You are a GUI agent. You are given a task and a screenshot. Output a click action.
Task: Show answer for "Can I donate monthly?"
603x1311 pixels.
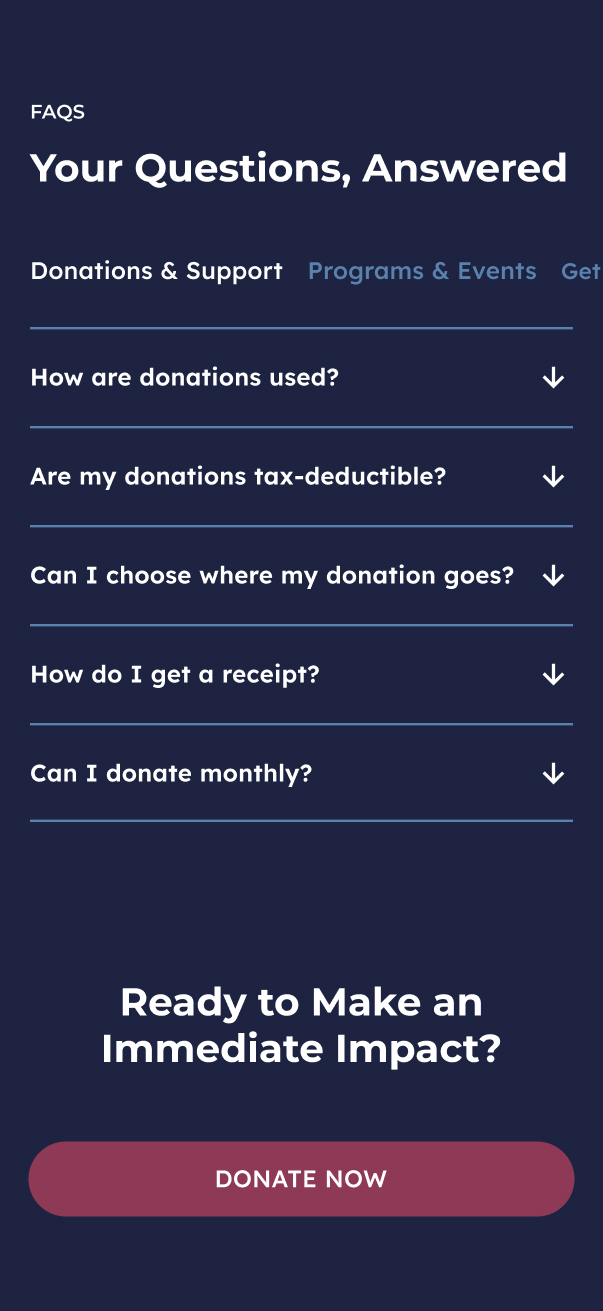(x=300, y=774)
